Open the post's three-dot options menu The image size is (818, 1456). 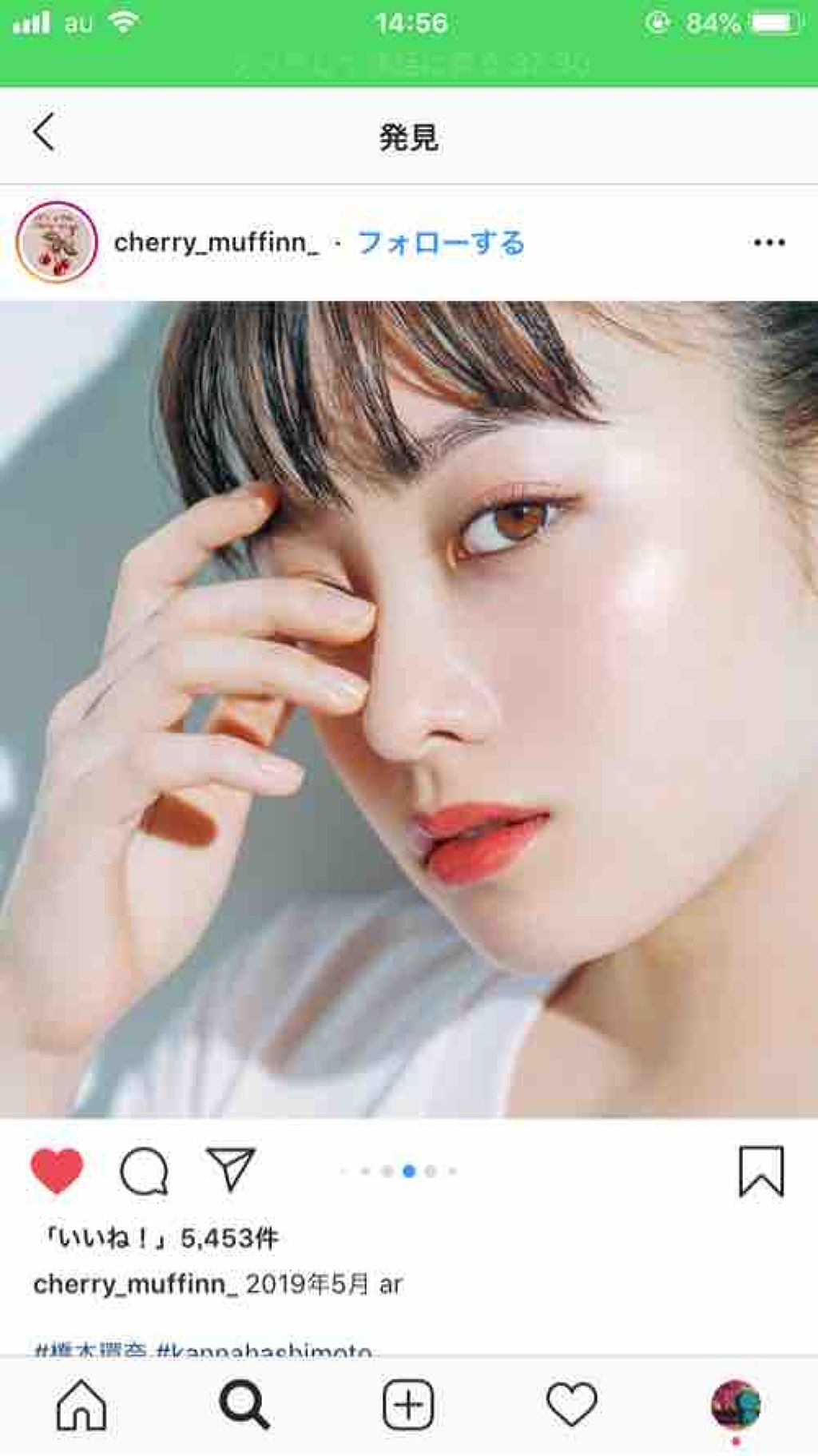[768, 242]
